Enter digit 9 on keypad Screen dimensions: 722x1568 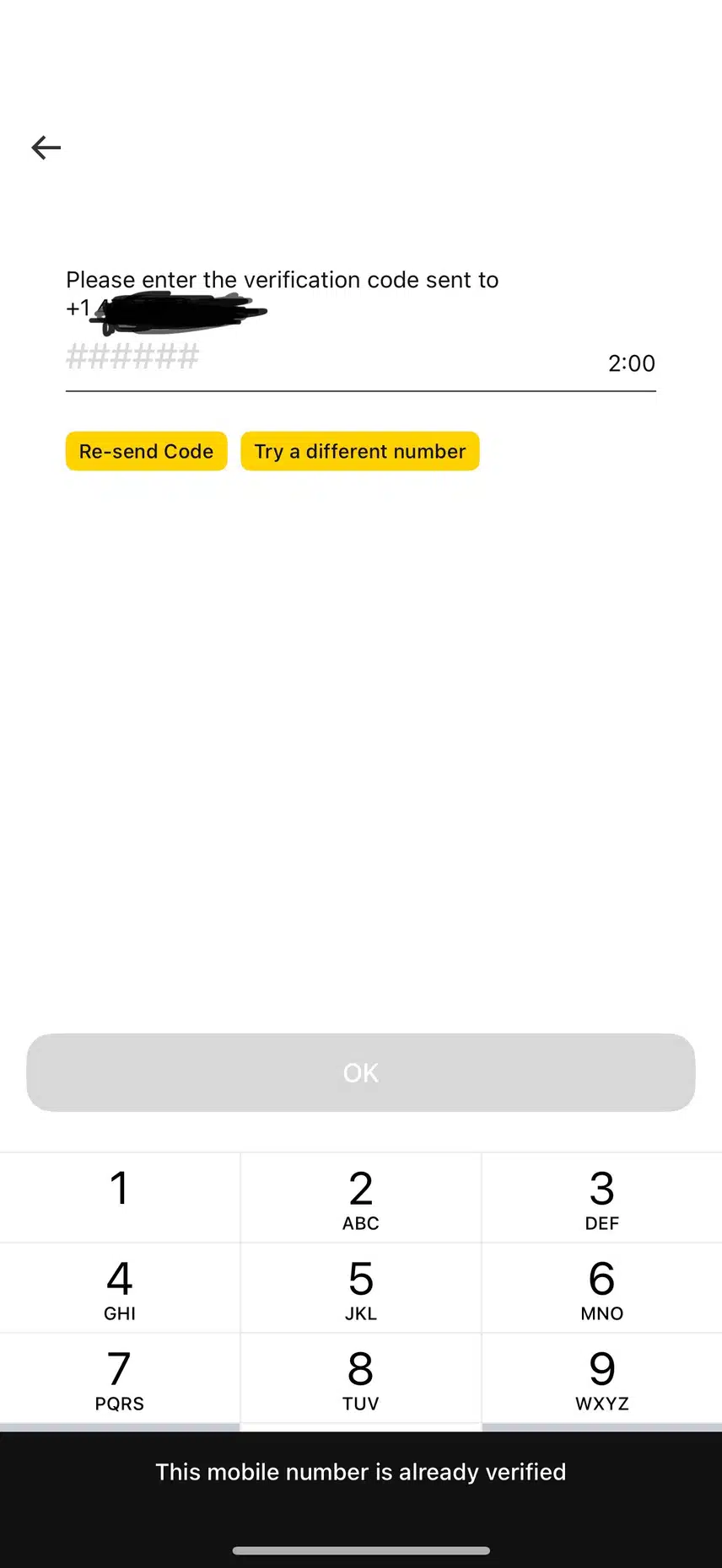pos(601,1377)
